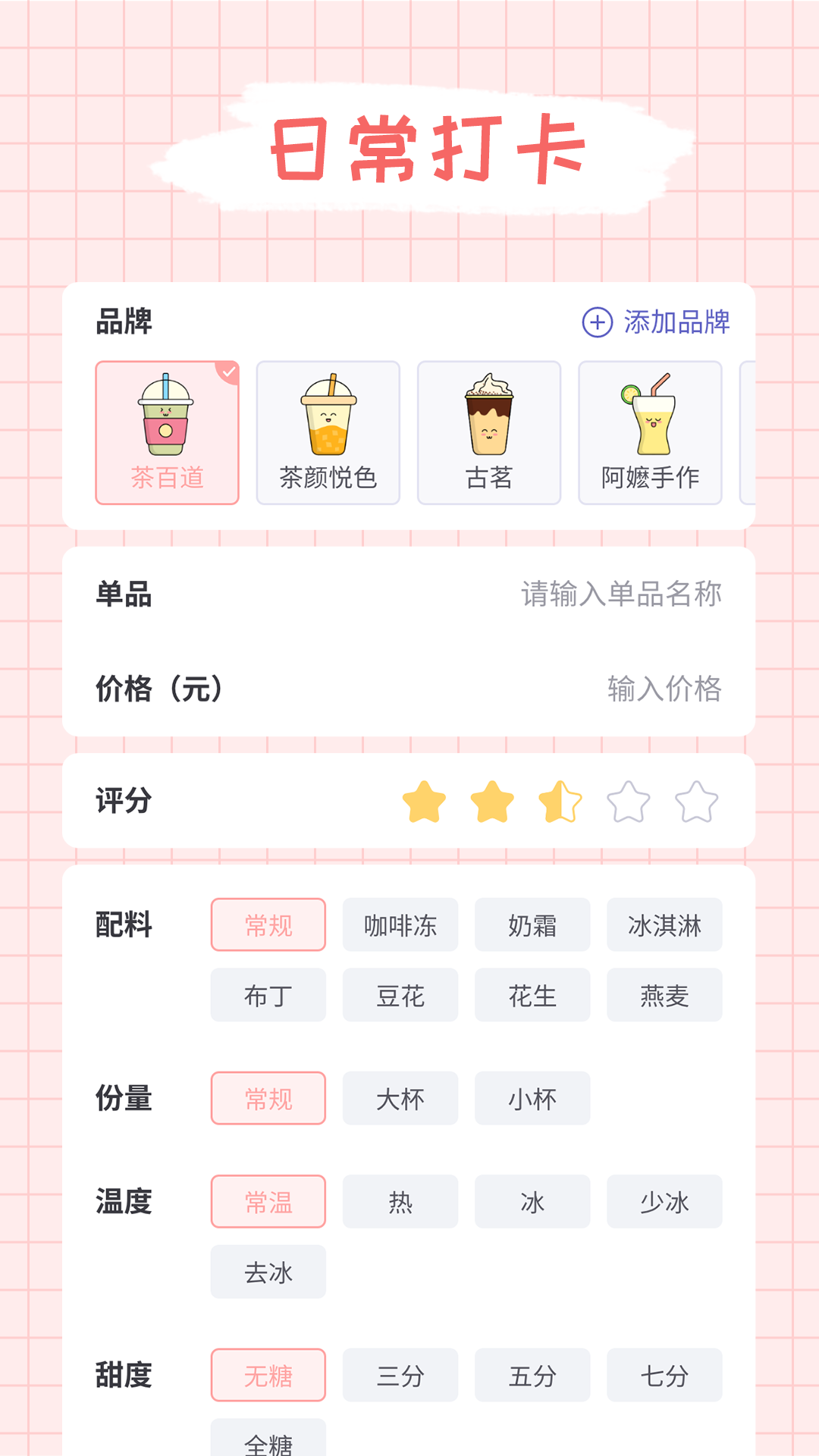
Task: Select 大杯 for 份量
Action: 400,1098
